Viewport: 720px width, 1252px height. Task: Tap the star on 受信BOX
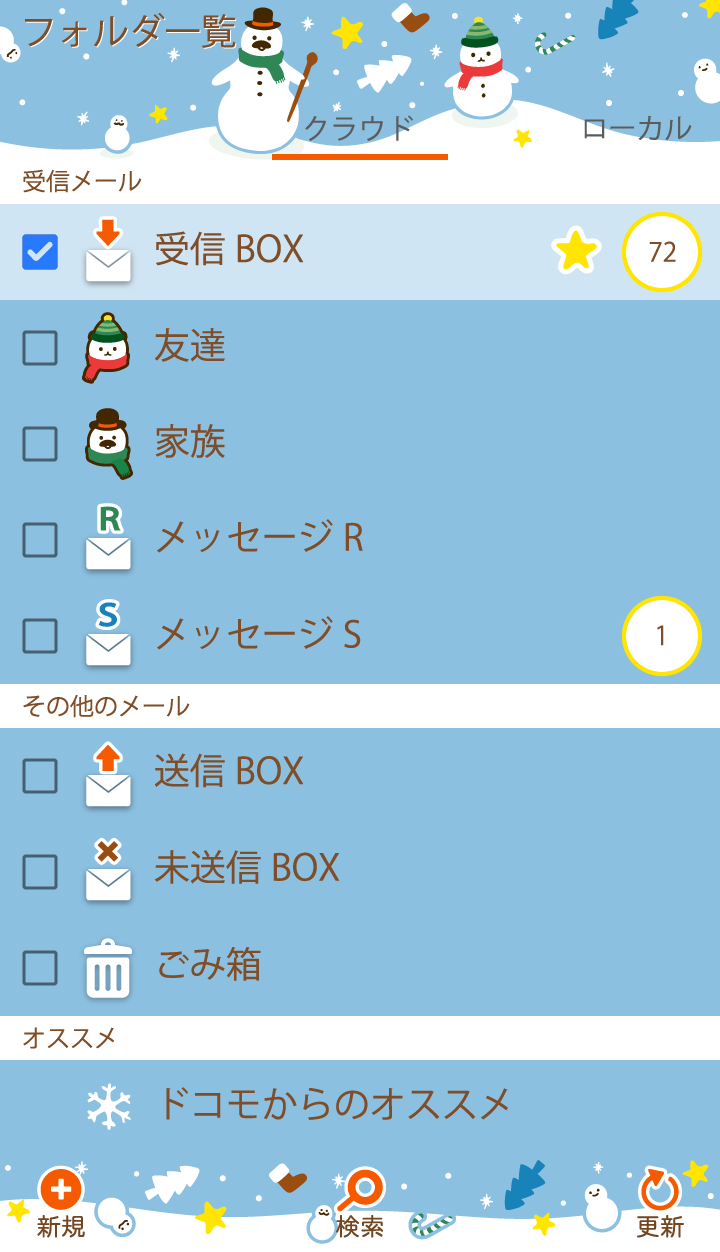point(576,251)
